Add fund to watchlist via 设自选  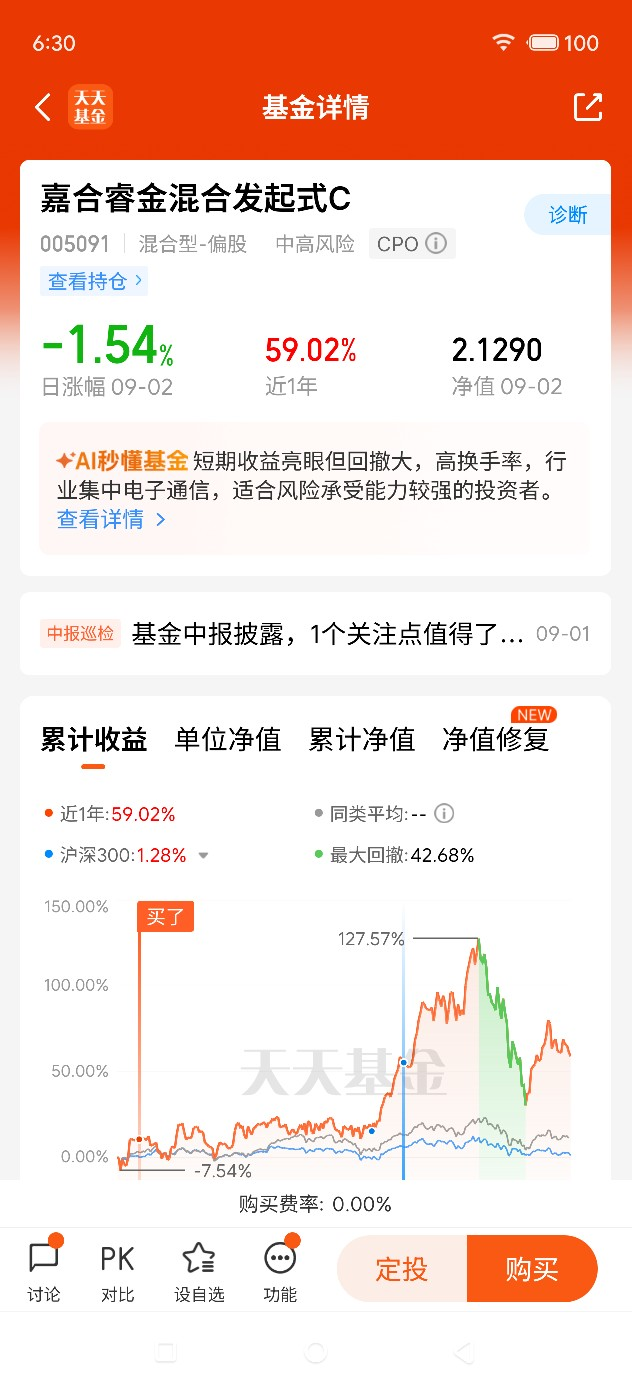[x=199, y=1270]
